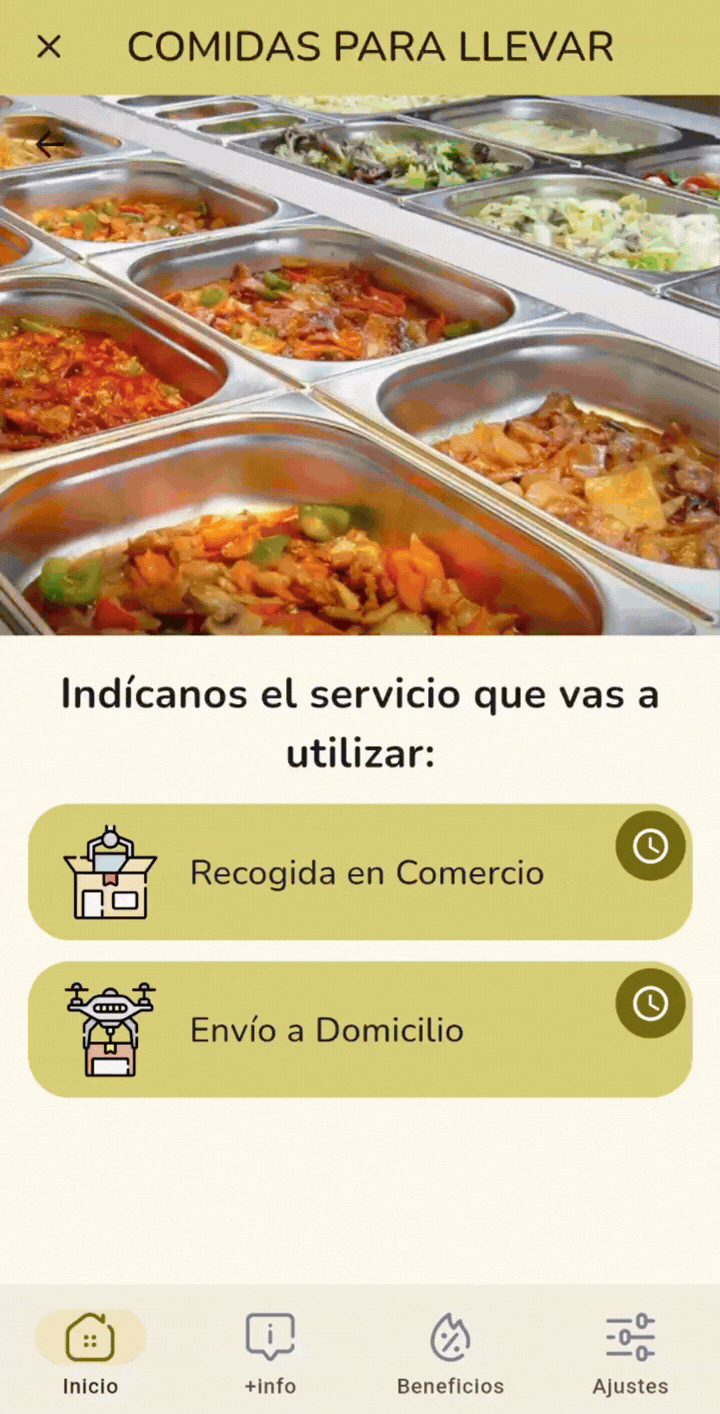The image size is (720, 1414).
Task: Switch to the Inicio tab
Action: point(90,1354)
